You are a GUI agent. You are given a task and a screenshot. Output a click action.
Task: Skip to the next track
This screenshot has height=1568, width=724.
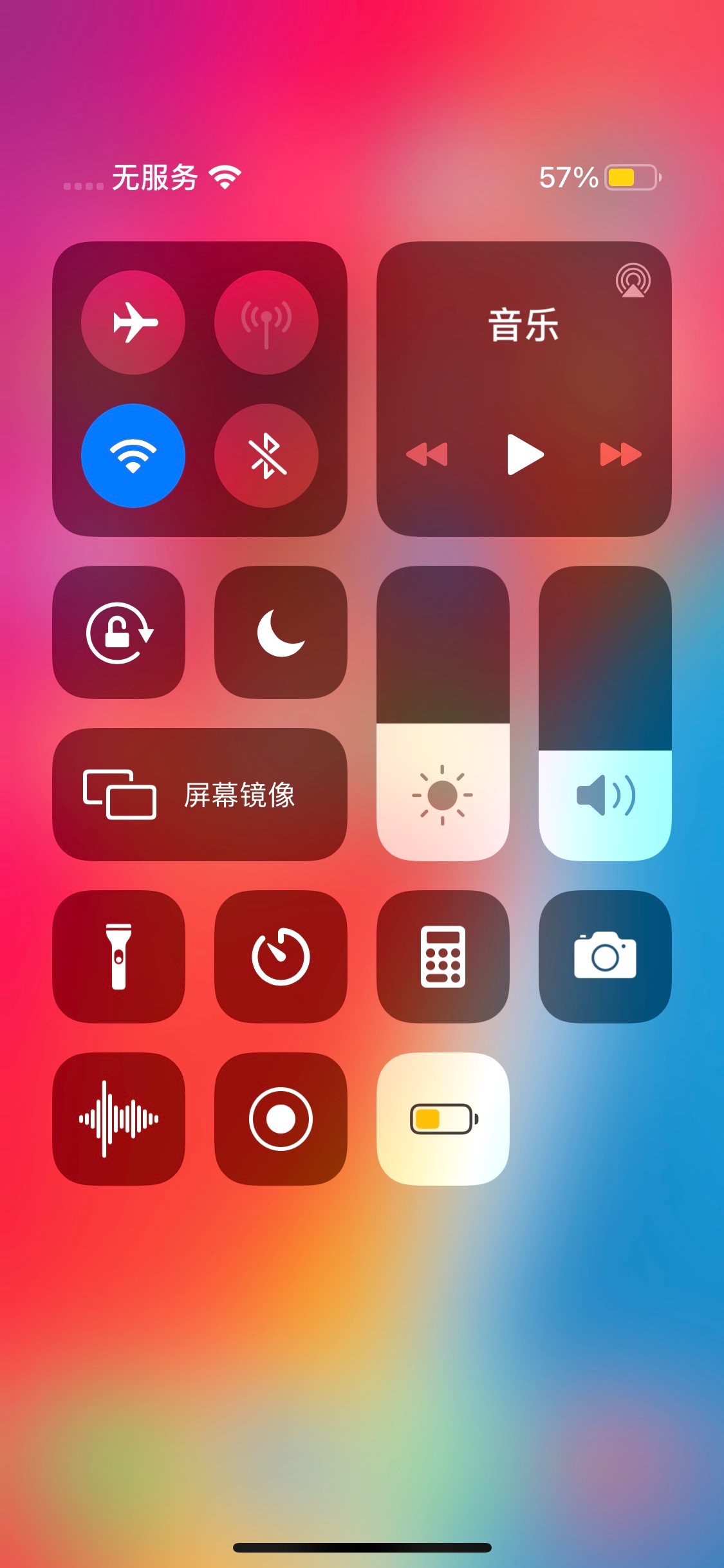(x=620, y=454)
